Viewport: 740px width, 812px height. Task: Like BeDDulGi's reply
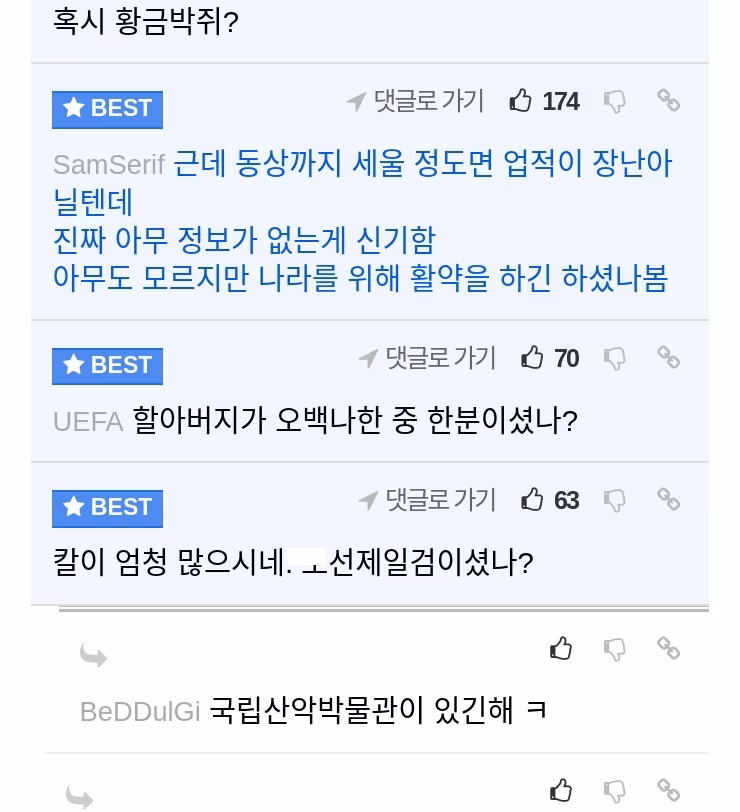(562, 649)
